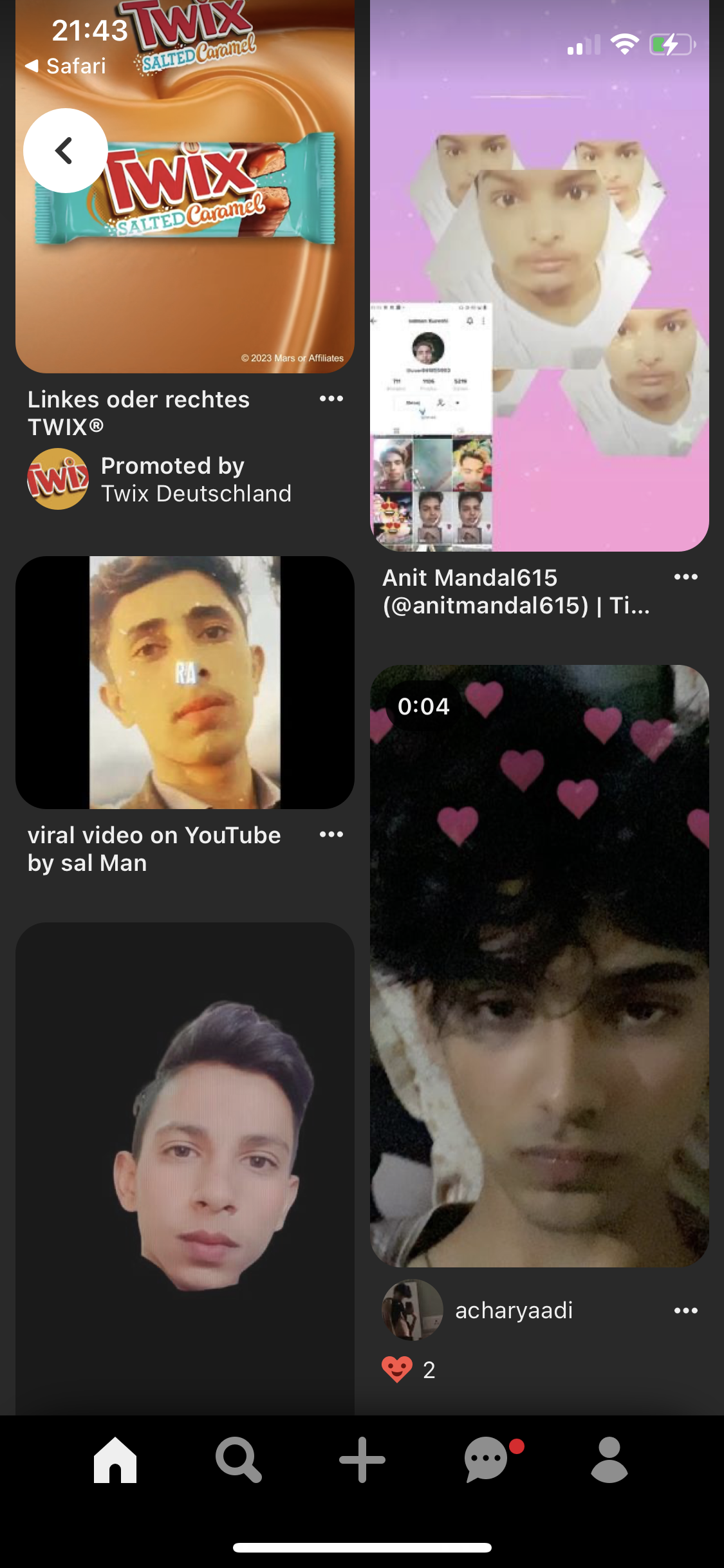The width and height of the screenshot is (724, 1568).
Task: Open the cutout face pin on dark background
Action: 185,1168
